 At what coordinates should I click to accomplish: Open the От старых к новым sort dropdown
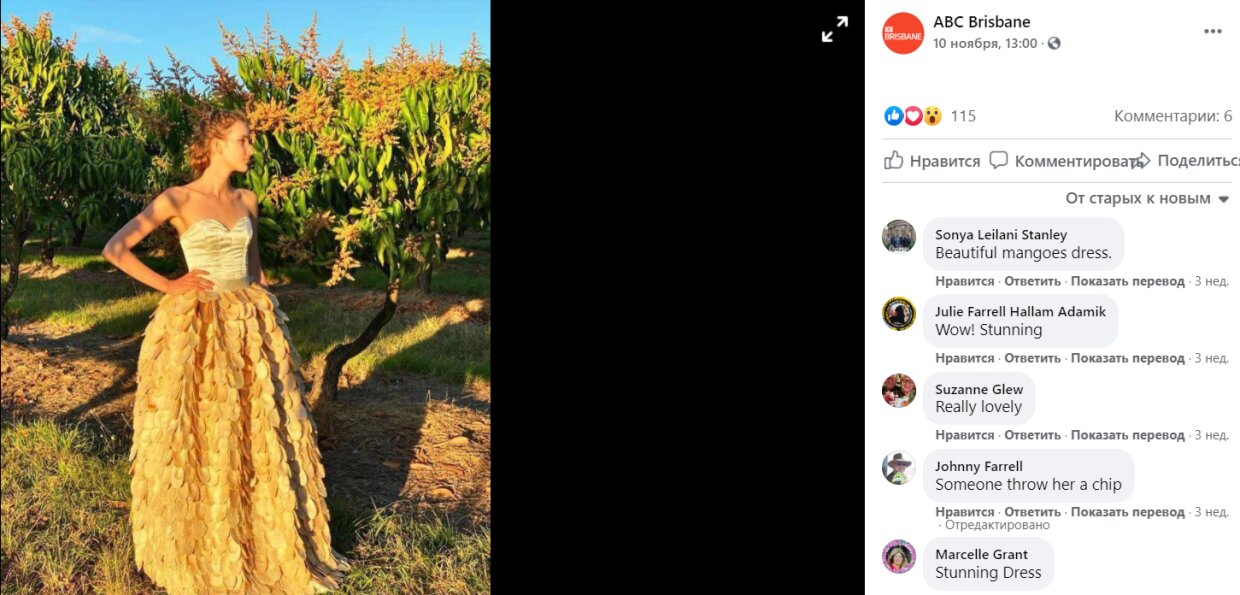[1146, 198]
